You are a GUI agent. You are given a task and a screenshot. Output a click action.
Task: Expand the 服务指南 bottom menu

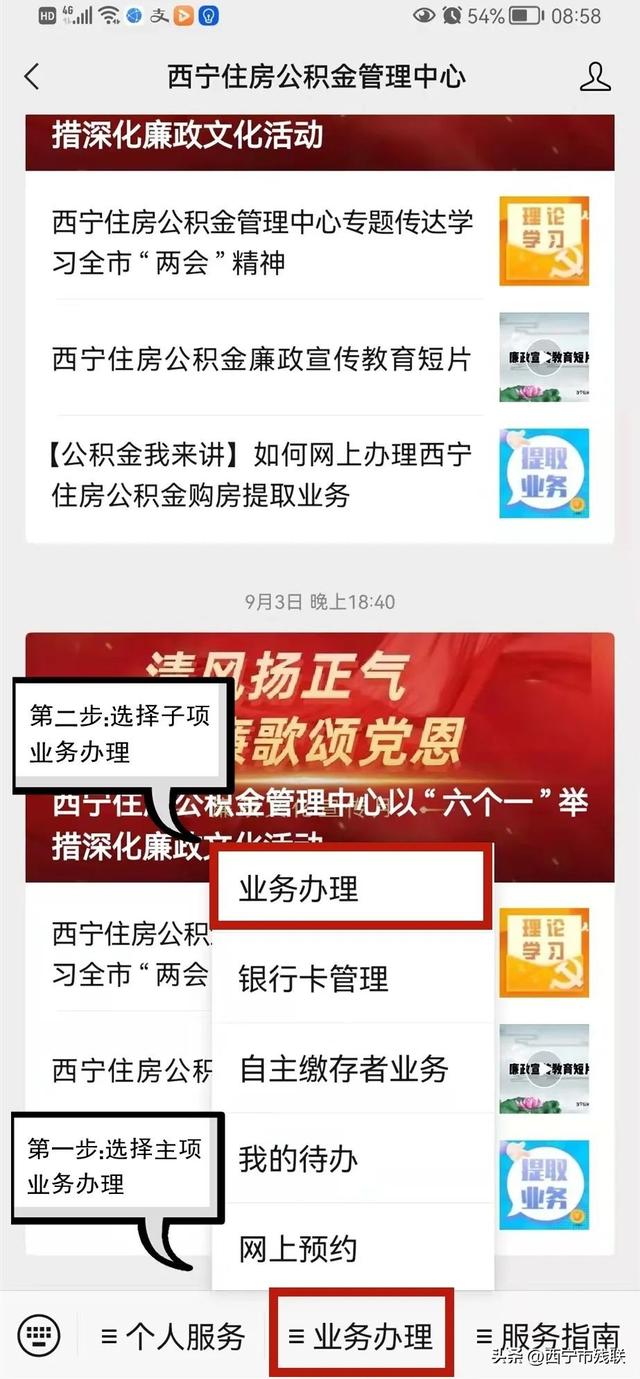tap(548, 1336)
